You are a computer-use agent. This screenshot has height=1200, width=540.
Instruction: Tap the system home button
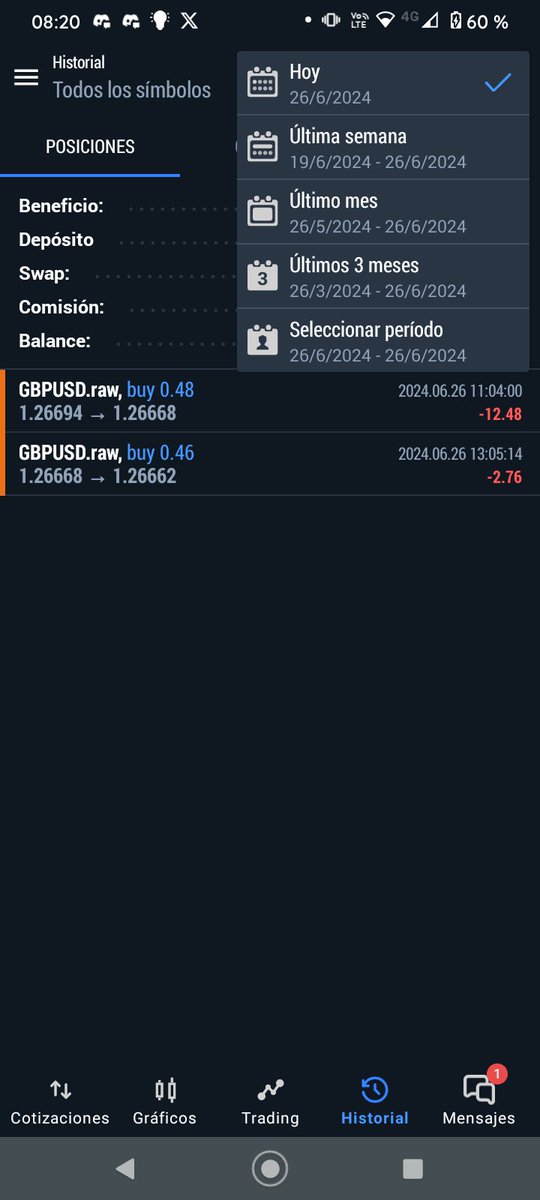pyautogui.click(x=270, y=1168)
